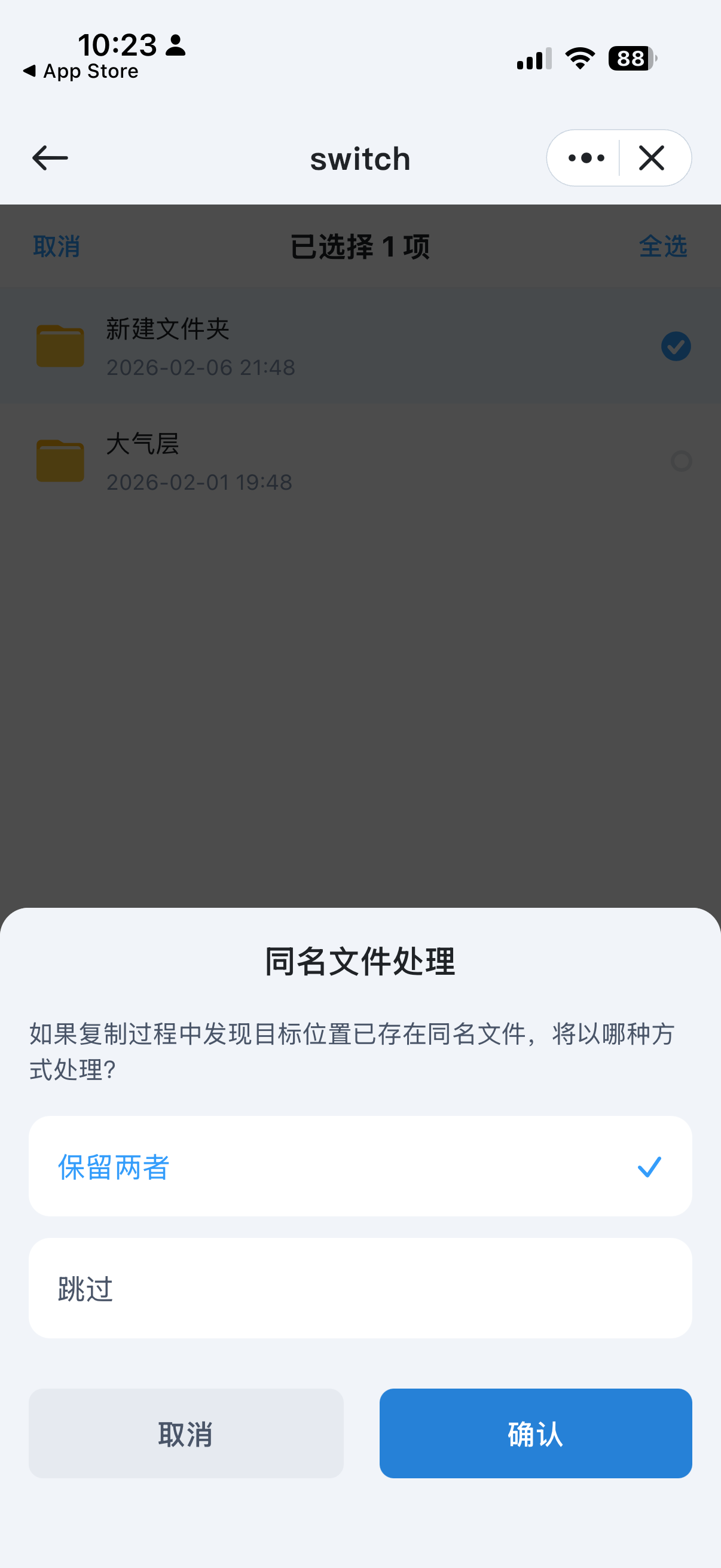The height and width of the screenshot is (1568, 721).
Task: Tap the 大气层 folder icon
Action: pos(60,461)
